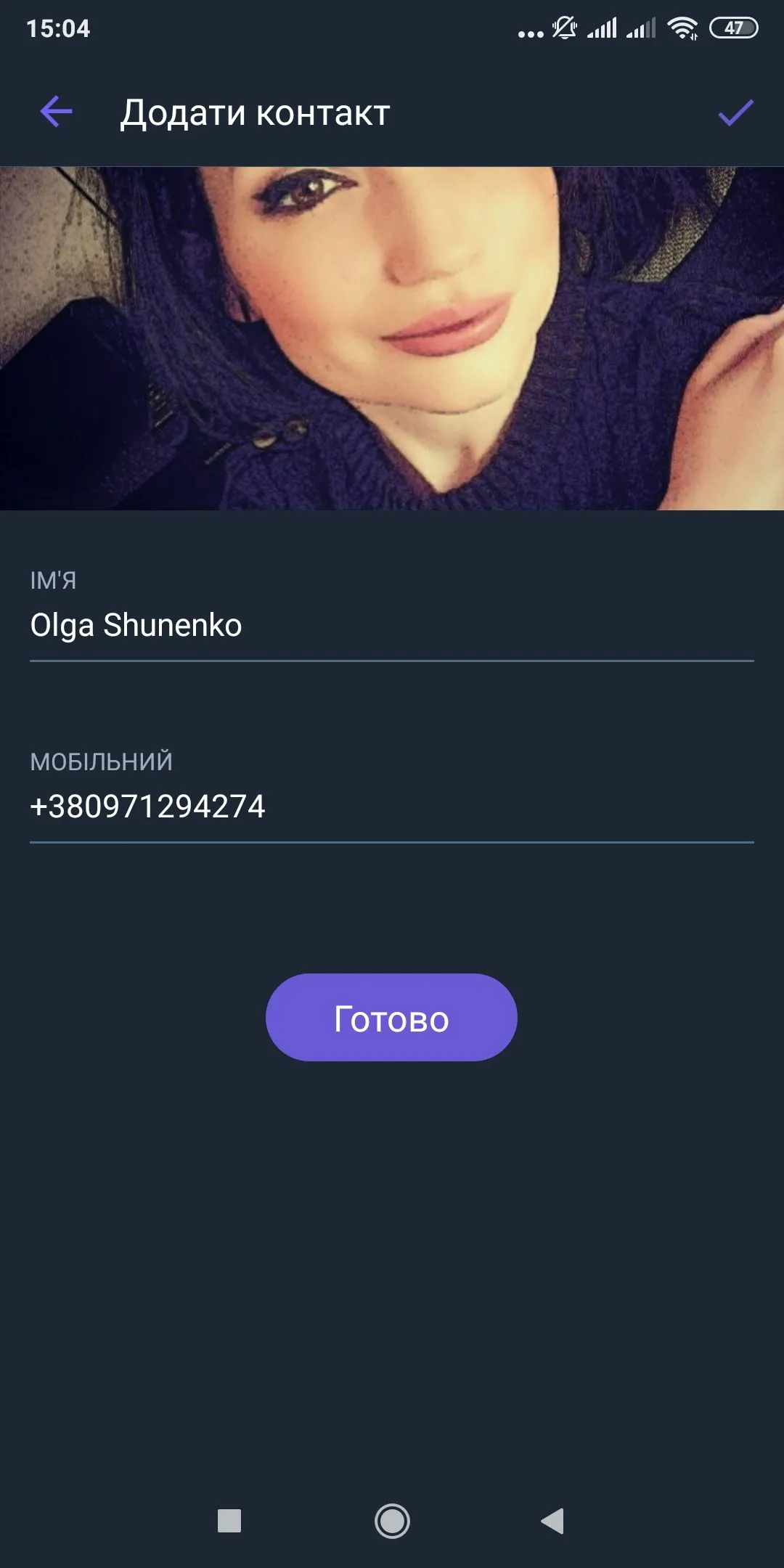The image size is (784, 1568).
Task: Edit the mobile number field
Action: (x=391, y=807)
